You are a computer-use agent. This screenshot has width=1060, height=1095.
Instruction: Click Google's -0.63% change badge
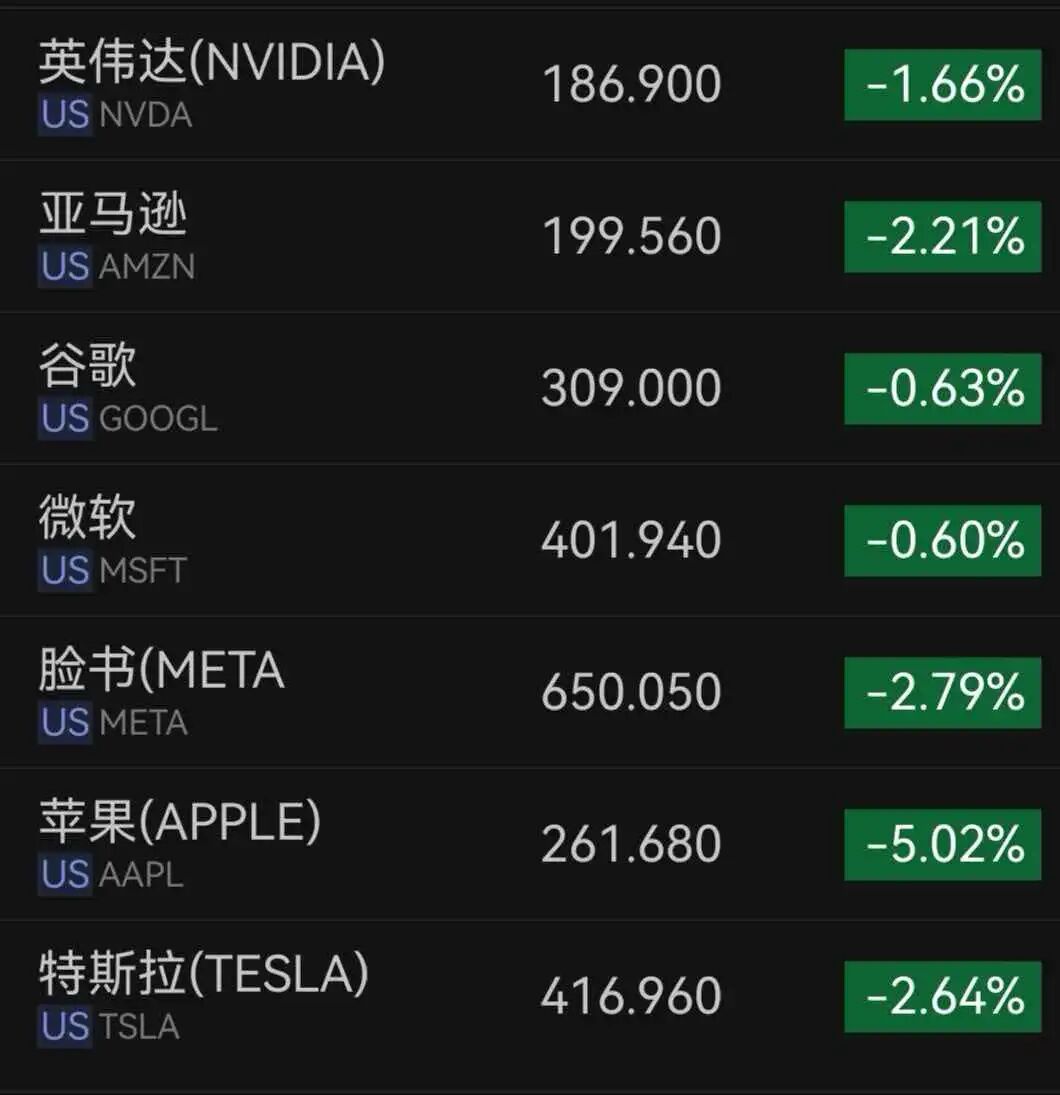click(x=941, y=389)
